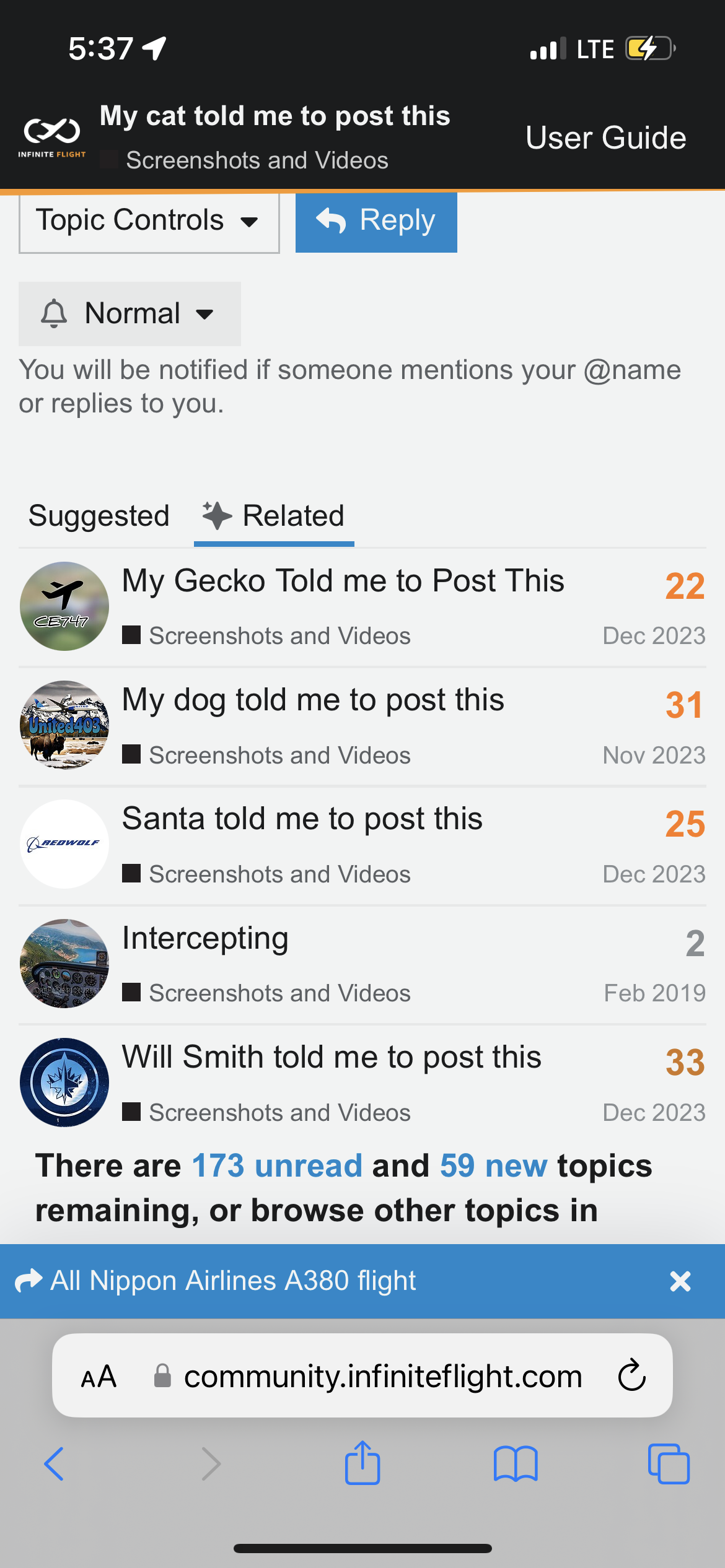725x1568 pixels.
Task: Open "Will Smith told me to post this" topic
Action: 332,1057
